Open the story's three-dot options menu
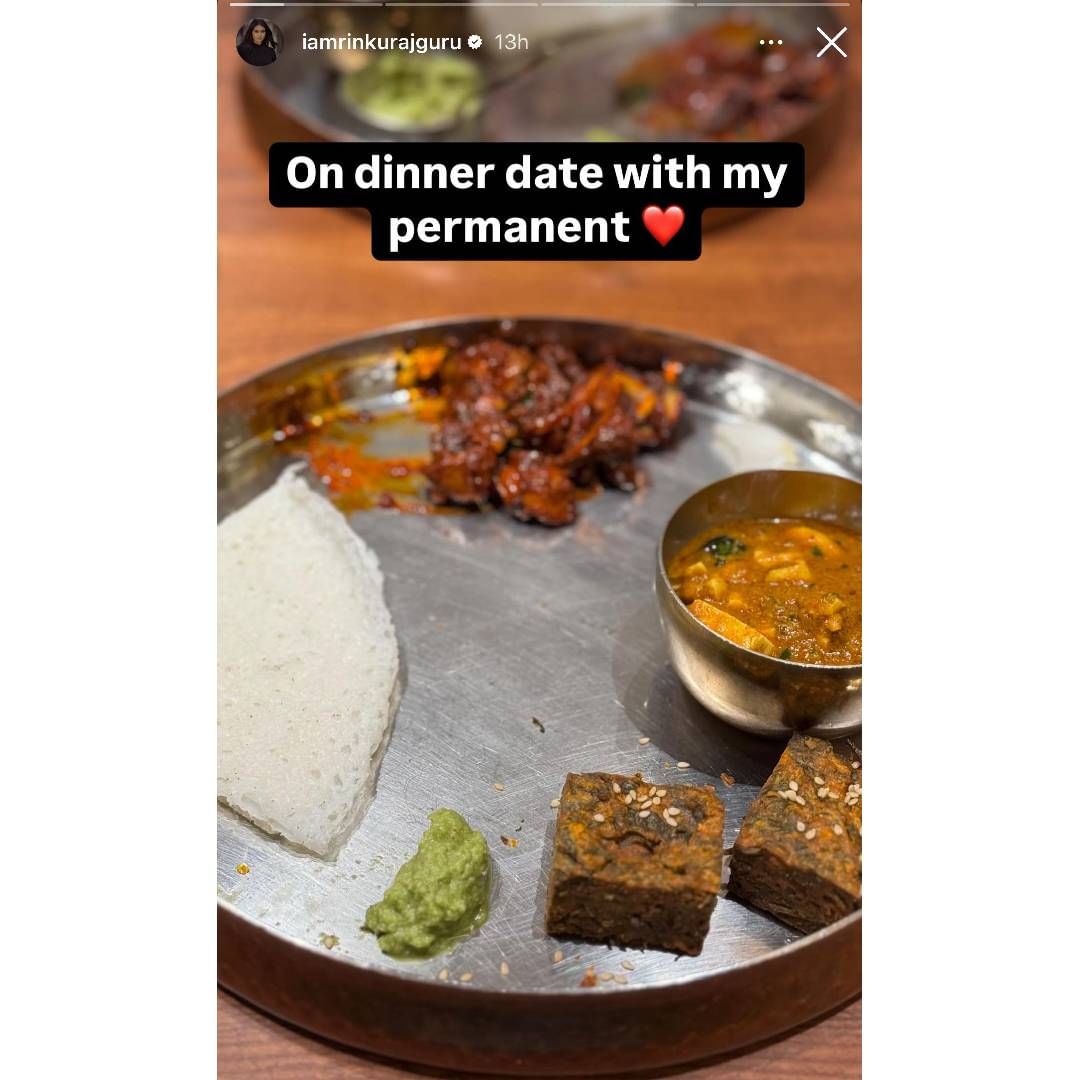The image size is (1080, 1080). (771, 42)
